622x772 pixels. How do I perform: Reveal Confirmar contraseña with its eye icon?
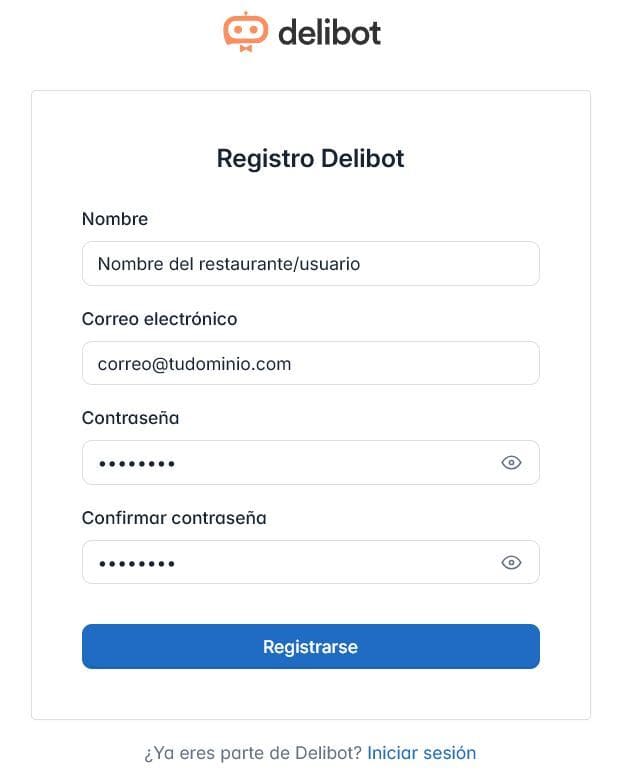(511, 563)
